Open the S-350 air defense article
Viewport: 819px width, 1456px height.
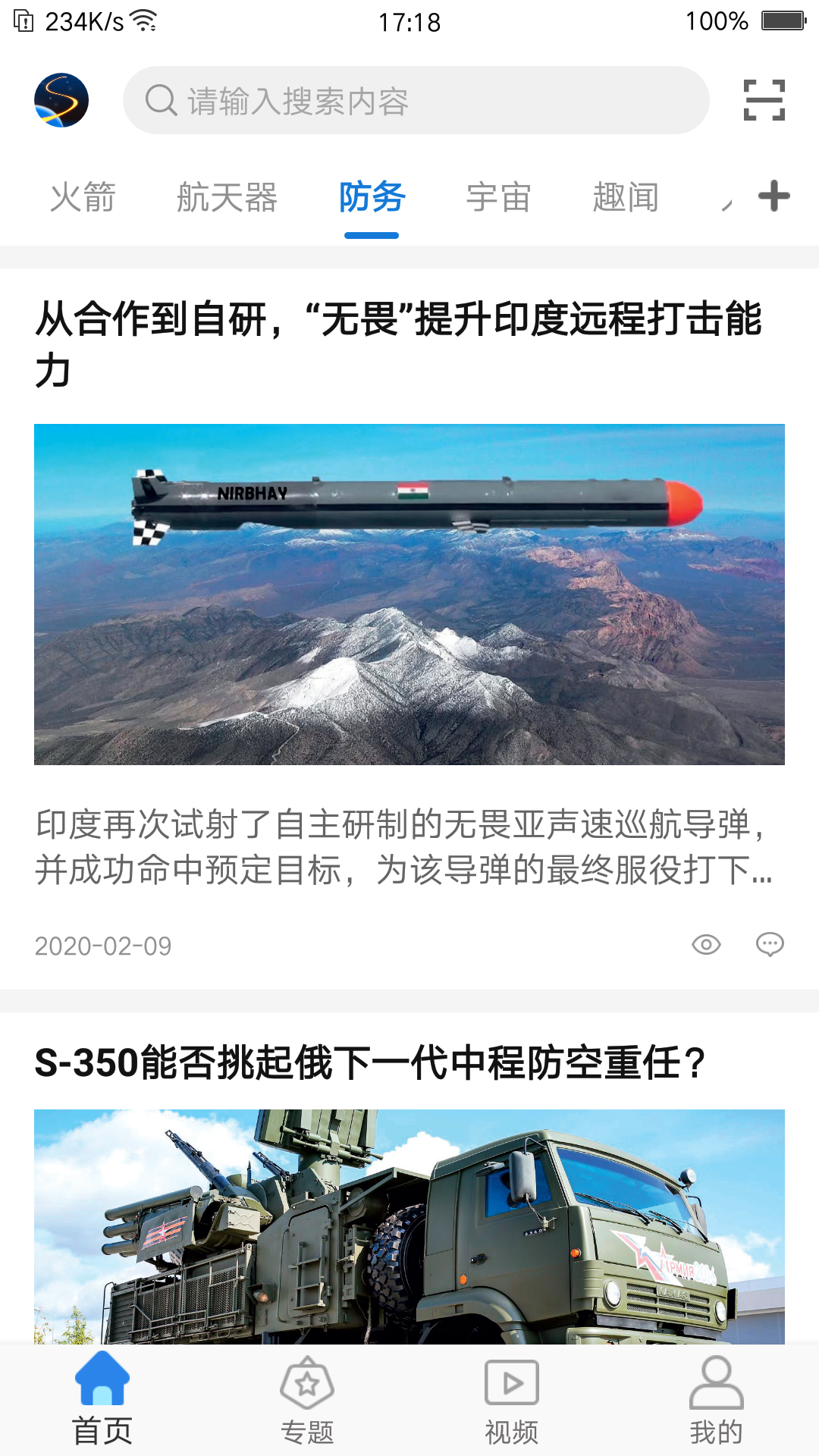click(370, 1062)
